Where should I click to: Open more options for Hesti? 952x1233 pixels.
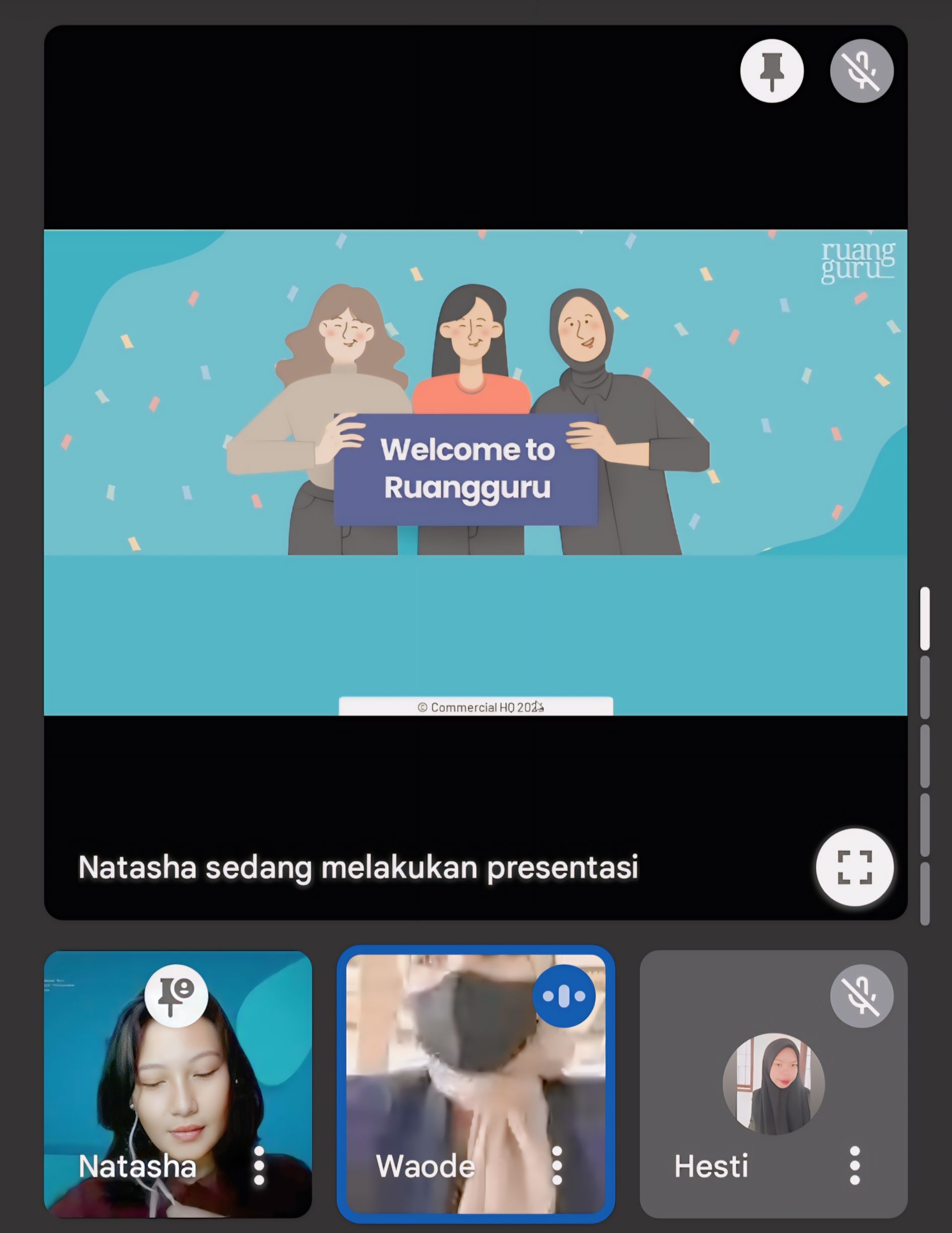pyautogui.click(x=854, y=1165)
